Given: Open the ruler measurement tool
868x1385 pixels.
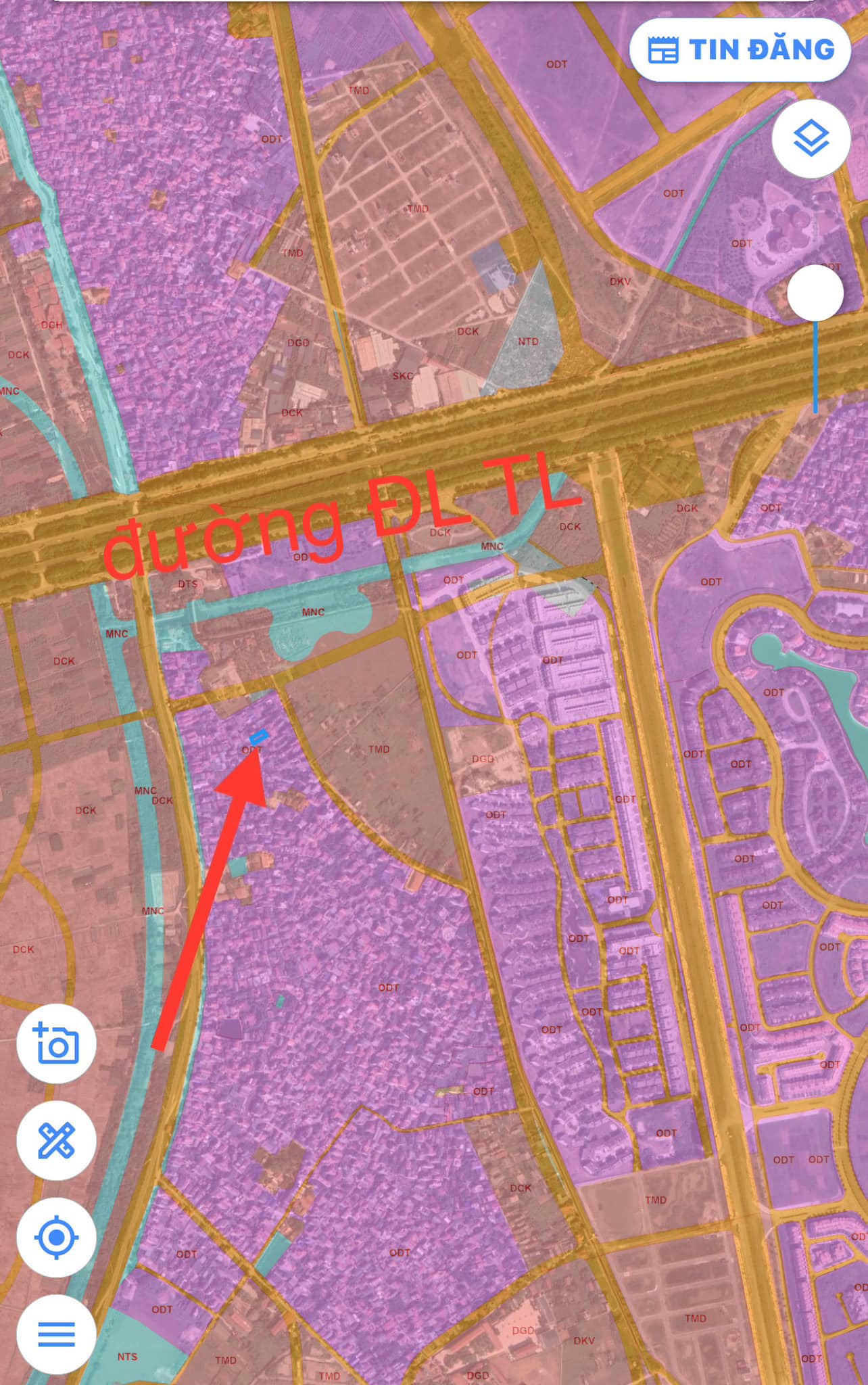Looking at the screenshot, I should click(57, 1141).
